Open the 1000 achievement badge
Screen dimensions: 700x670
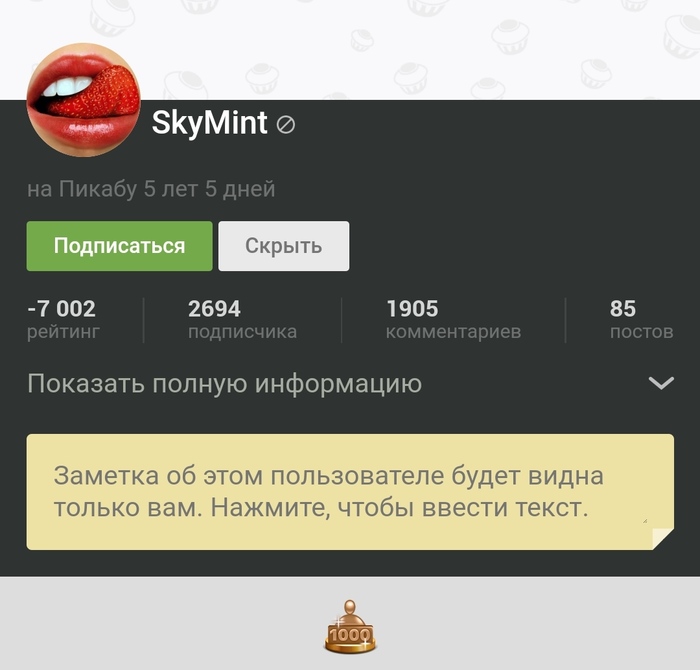(350, 627)
